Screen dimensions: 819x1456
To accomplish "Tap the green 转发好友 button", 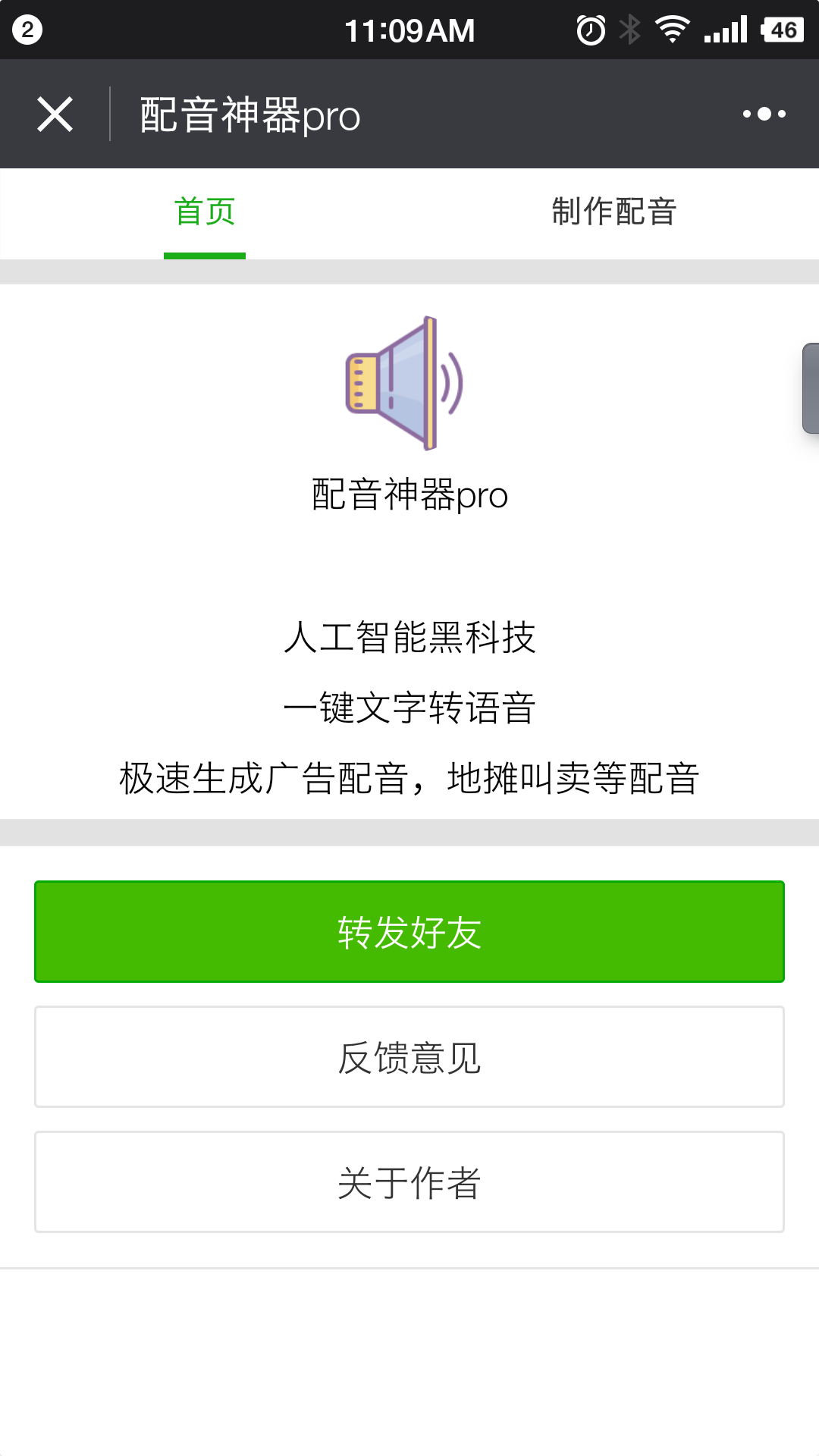I will 409,931.
